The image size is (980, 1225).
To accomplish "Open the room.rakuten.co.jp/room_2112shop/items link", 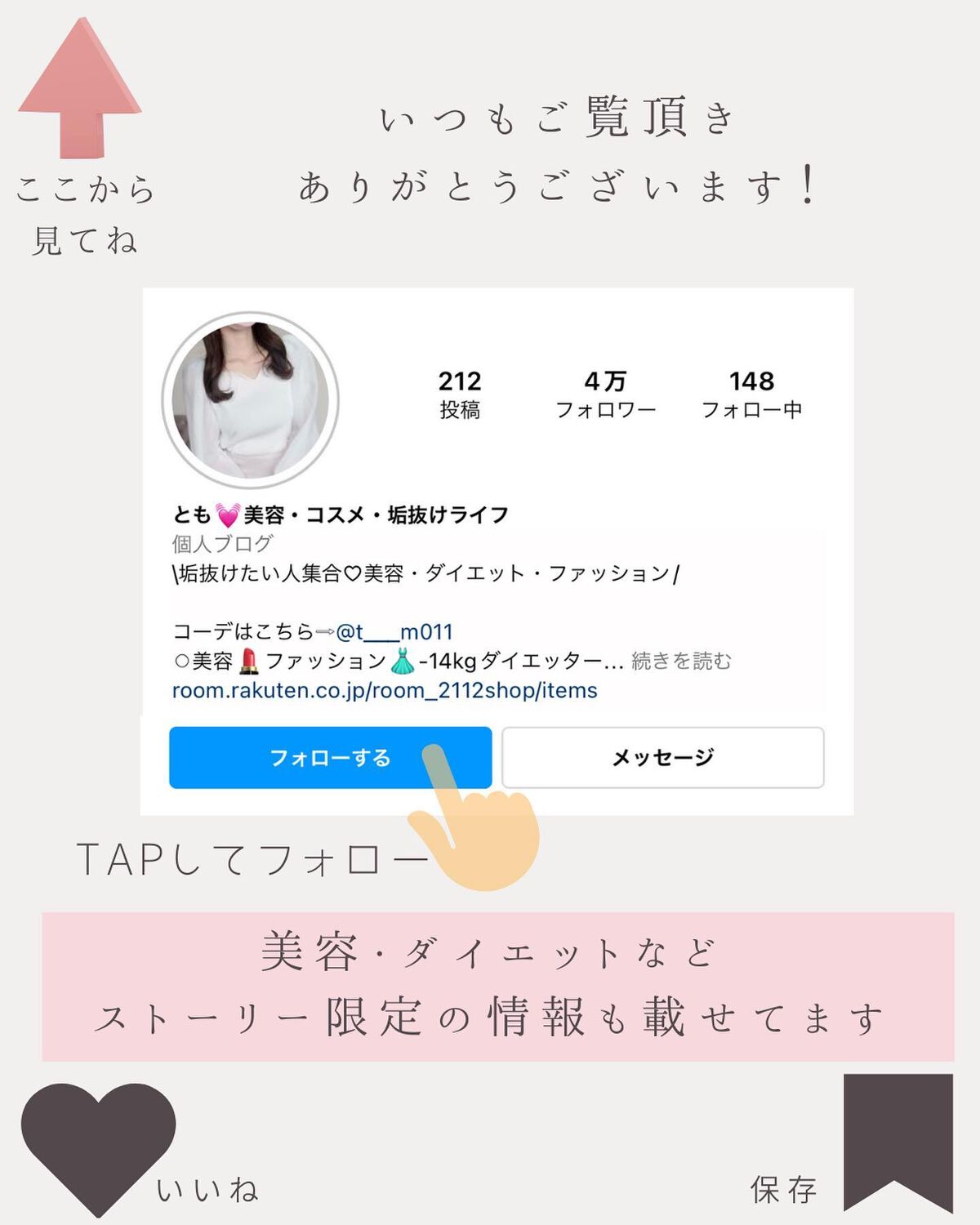I will point(382,692).
